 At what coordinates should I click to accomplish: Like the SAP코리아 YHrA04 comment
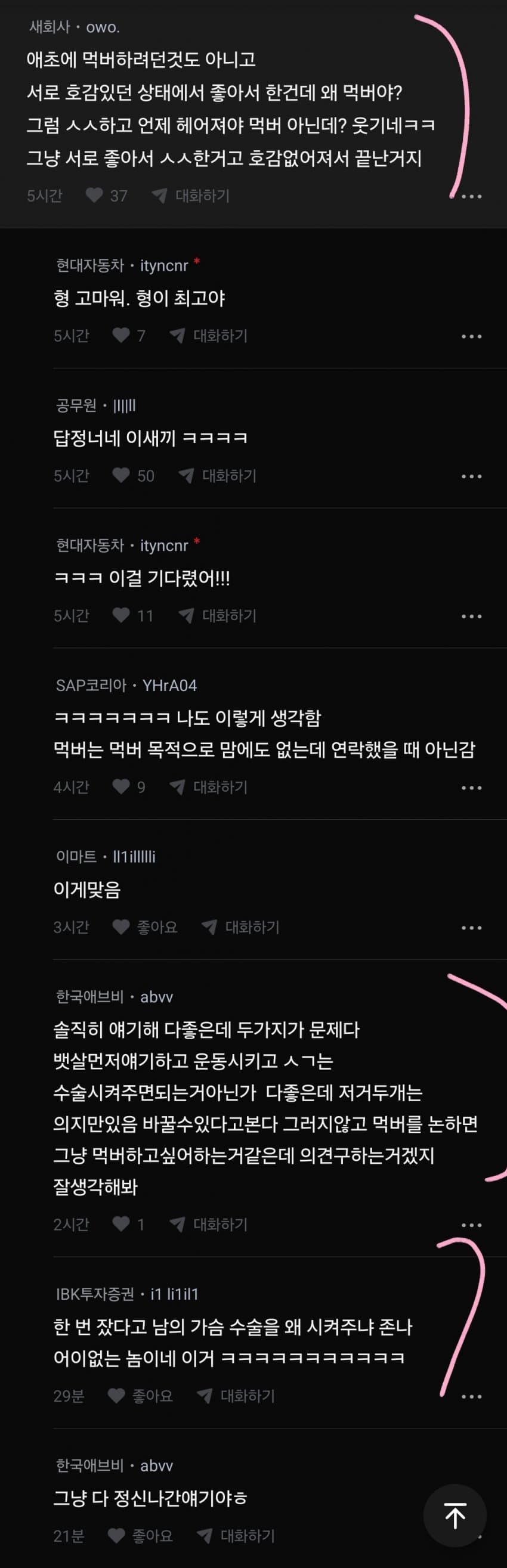point(121,786)
